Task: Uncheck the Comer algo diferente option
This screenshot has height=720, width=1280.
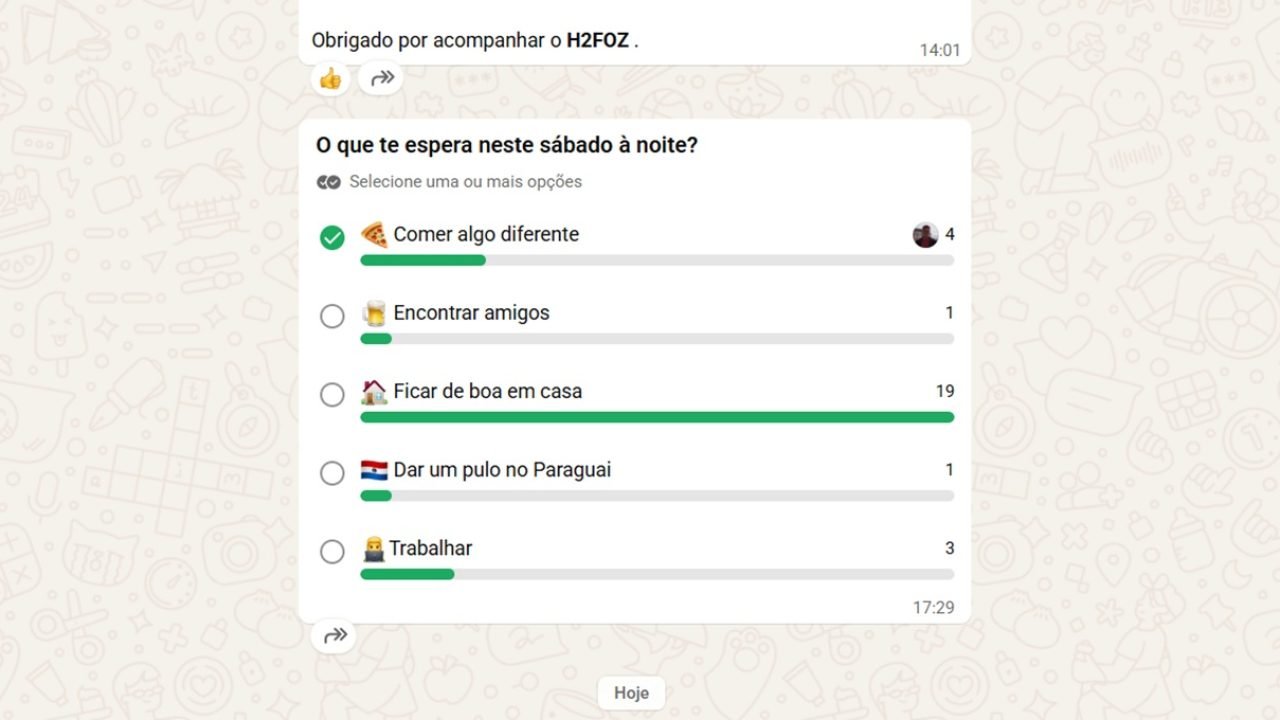Action: 332,237
